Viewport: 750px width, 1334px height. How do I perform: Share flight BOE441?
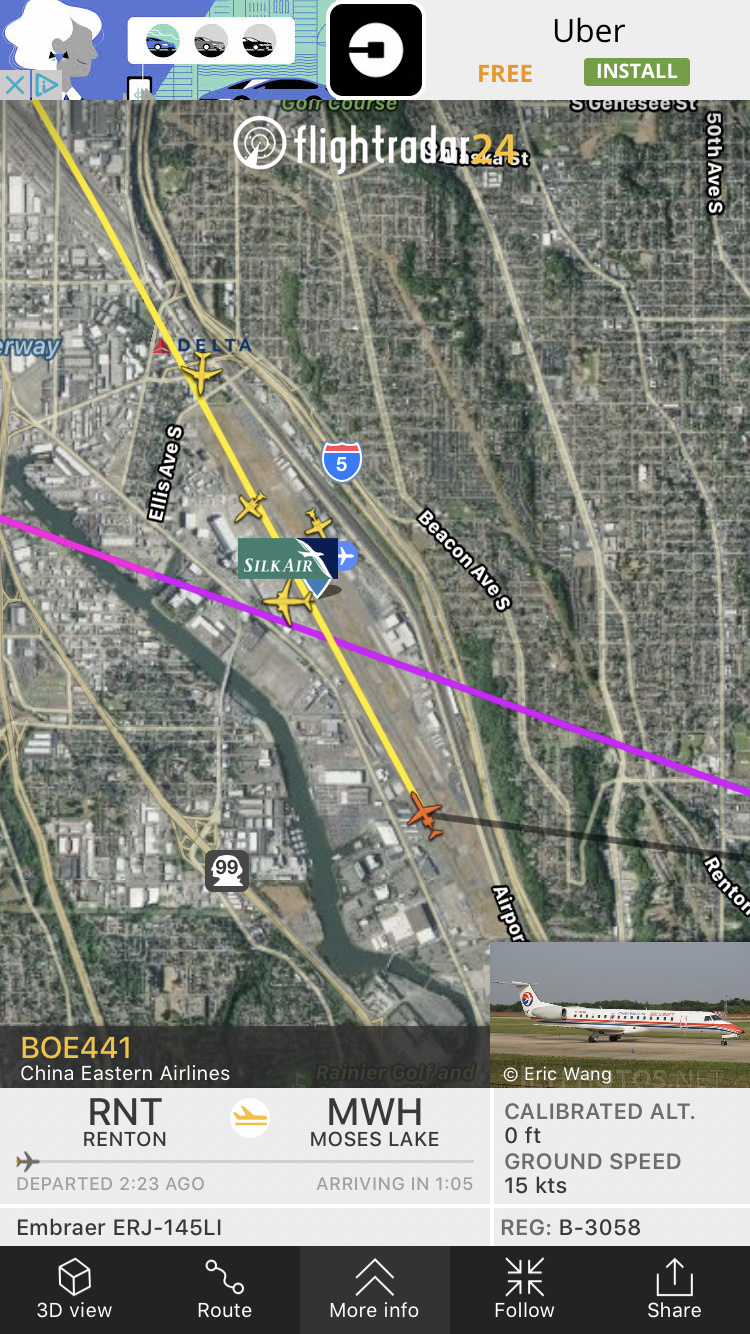pyautogui.click(x=674, y=1289)
